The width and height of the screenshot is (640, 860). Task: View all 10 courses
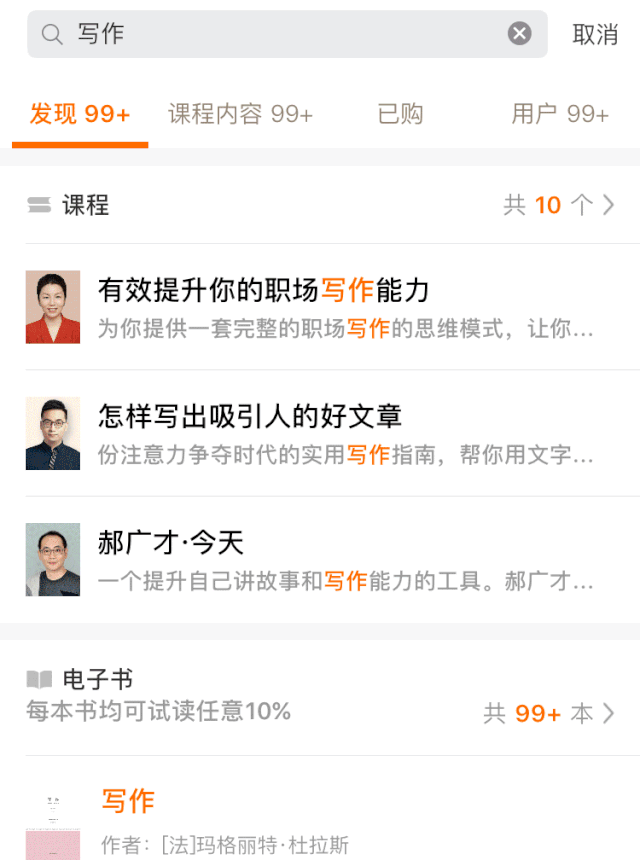(x=559, y=205)
